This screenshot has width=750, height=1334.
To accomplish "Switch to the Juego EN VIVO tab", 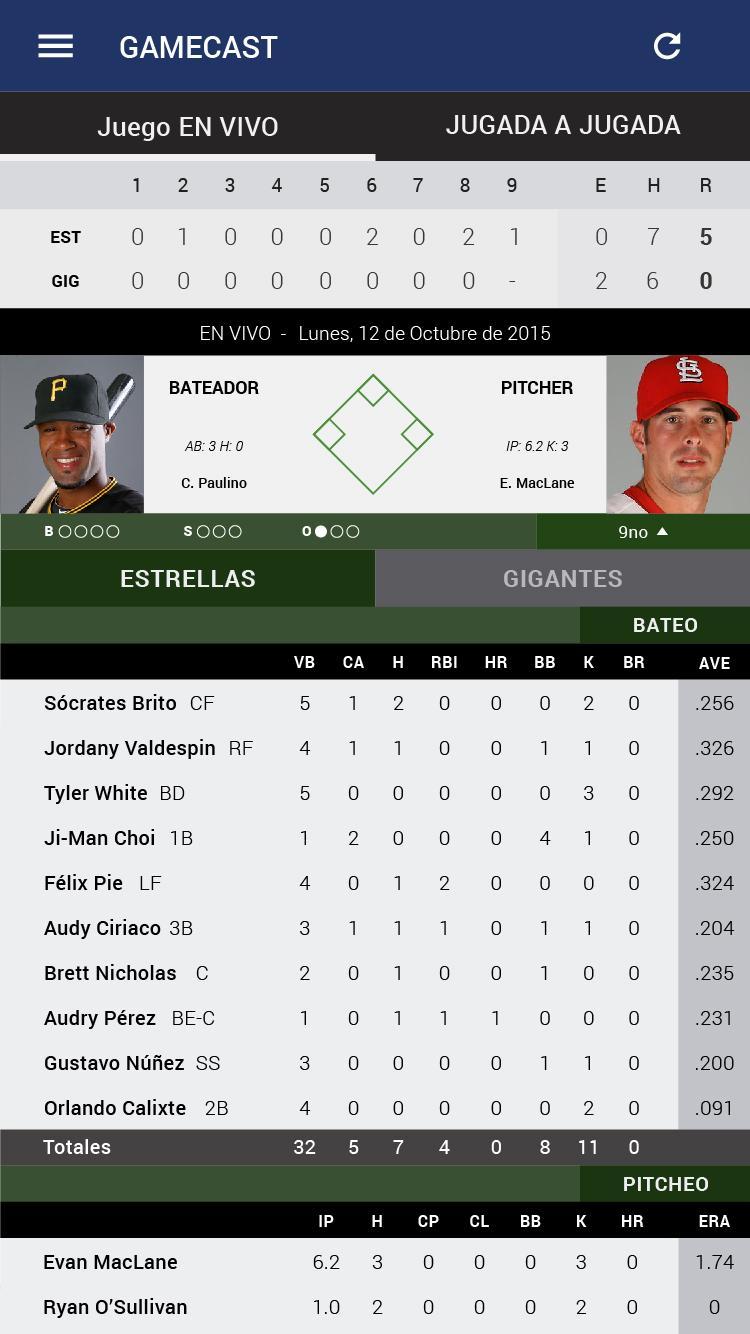I will point(187,127).
